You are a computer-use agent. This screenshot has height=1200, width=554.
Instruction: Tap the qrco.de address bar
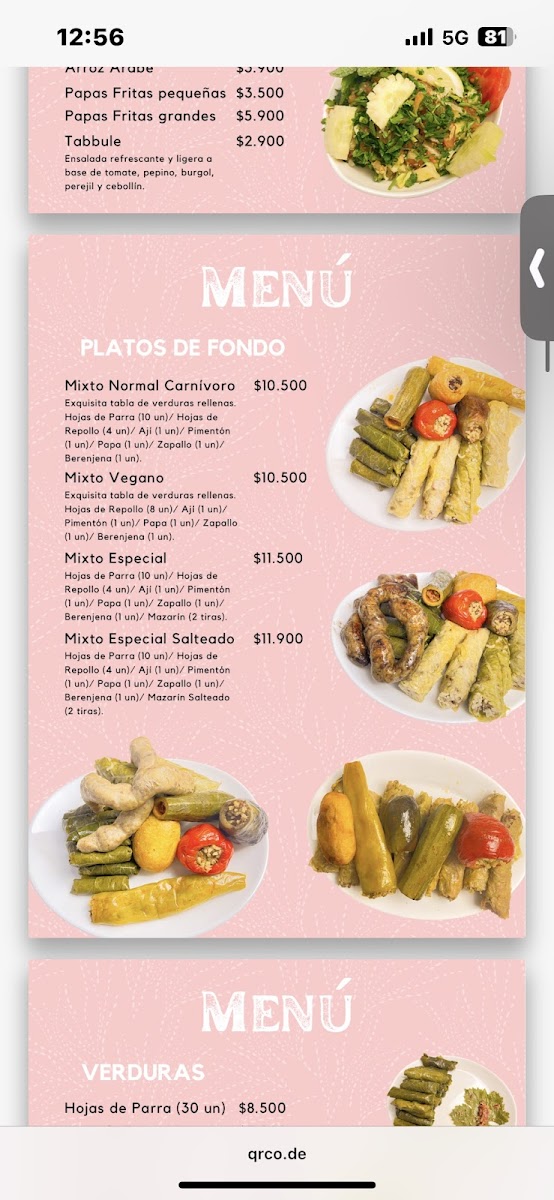pyautogui.click(x=277, y=1153)
